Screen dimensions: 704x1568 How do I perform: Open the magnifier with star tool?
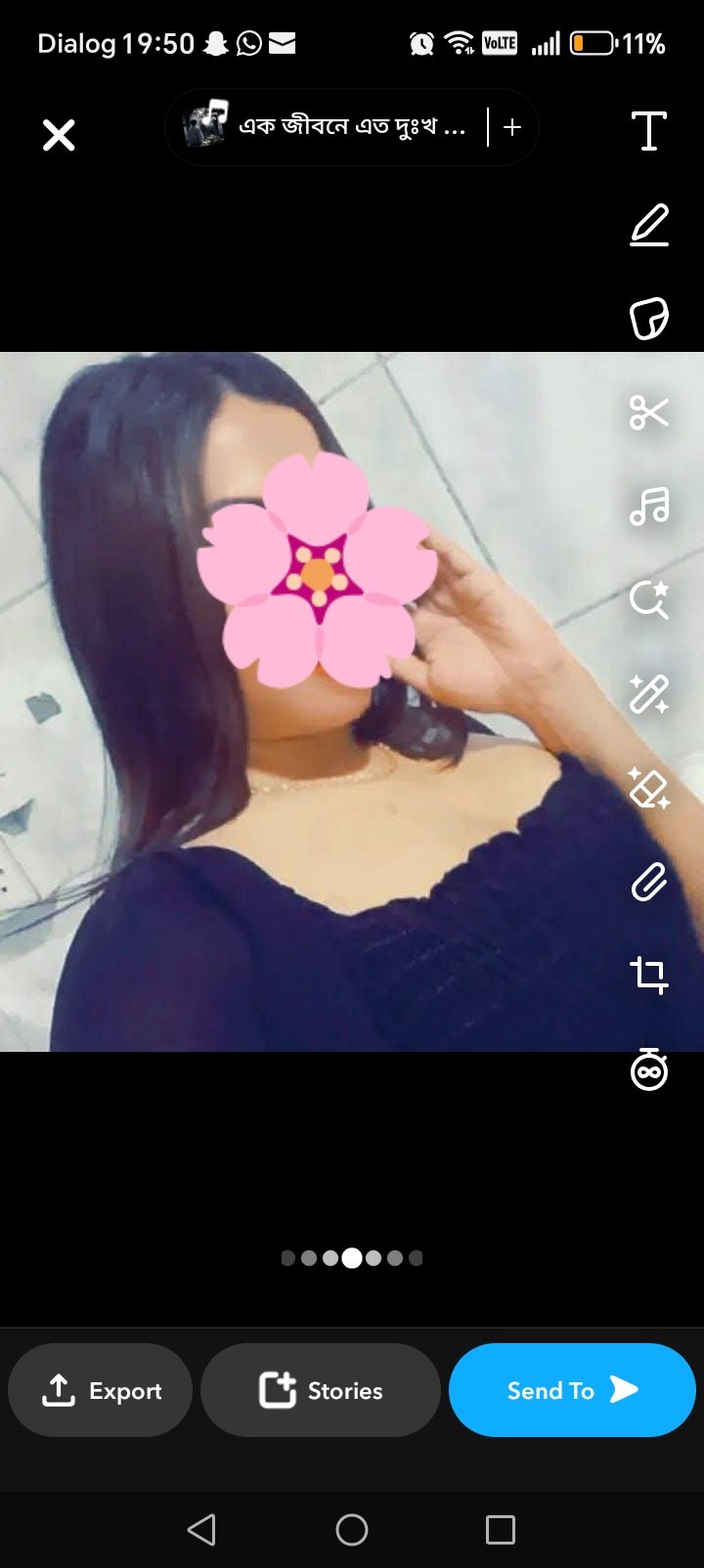click(649, 599)
